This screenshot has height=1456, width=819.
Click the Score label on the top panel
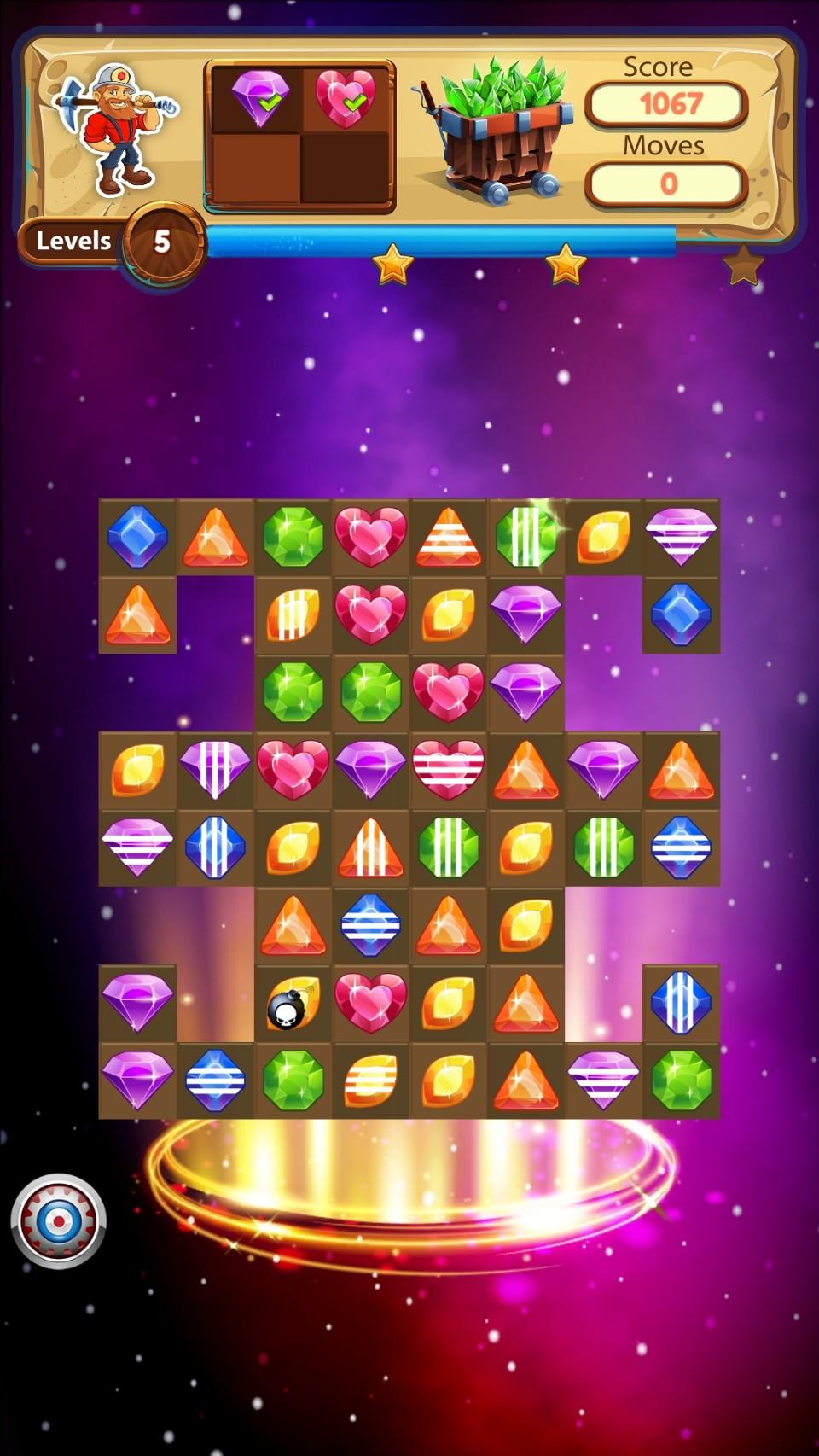659,66
